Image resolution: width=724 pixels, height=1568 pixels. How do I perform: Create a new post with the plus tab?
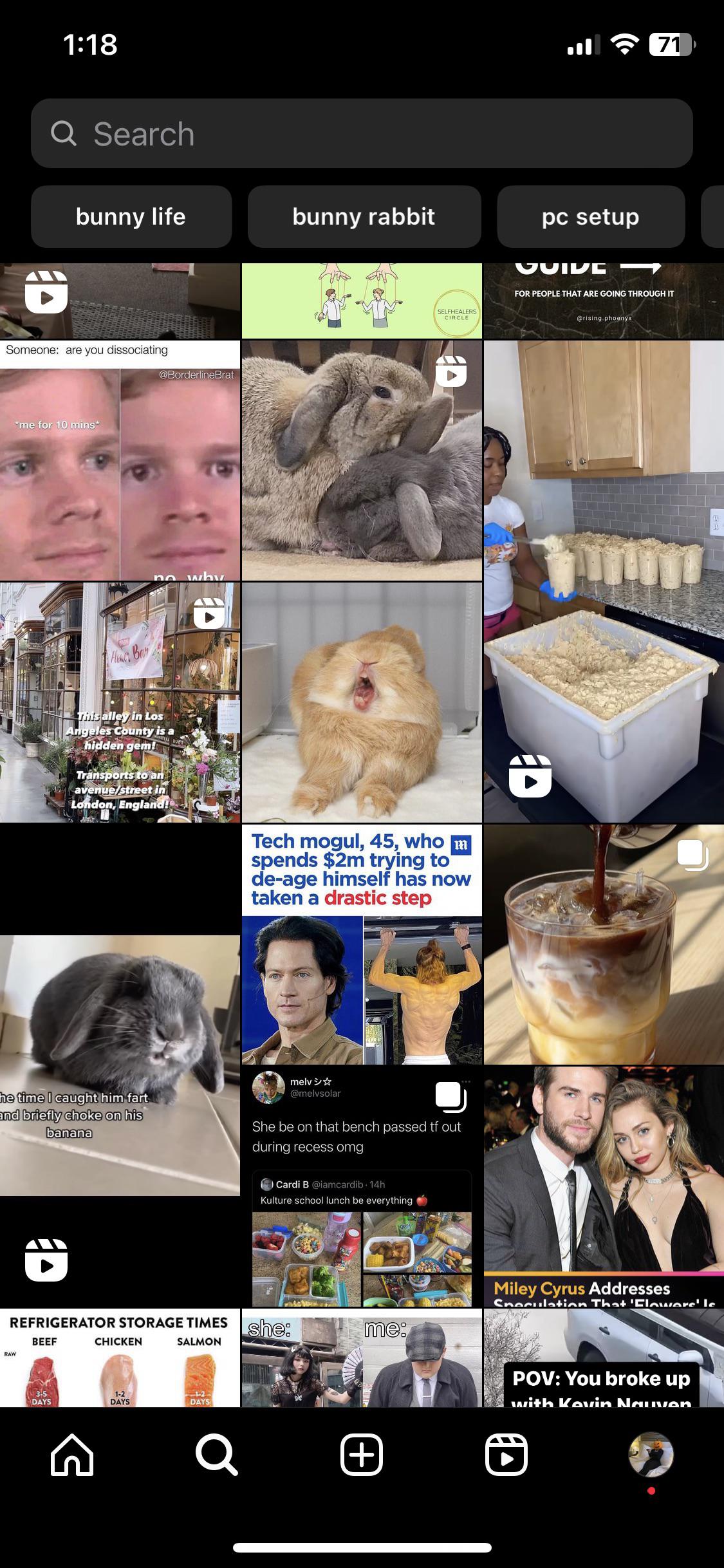[x=362, y=1455]
